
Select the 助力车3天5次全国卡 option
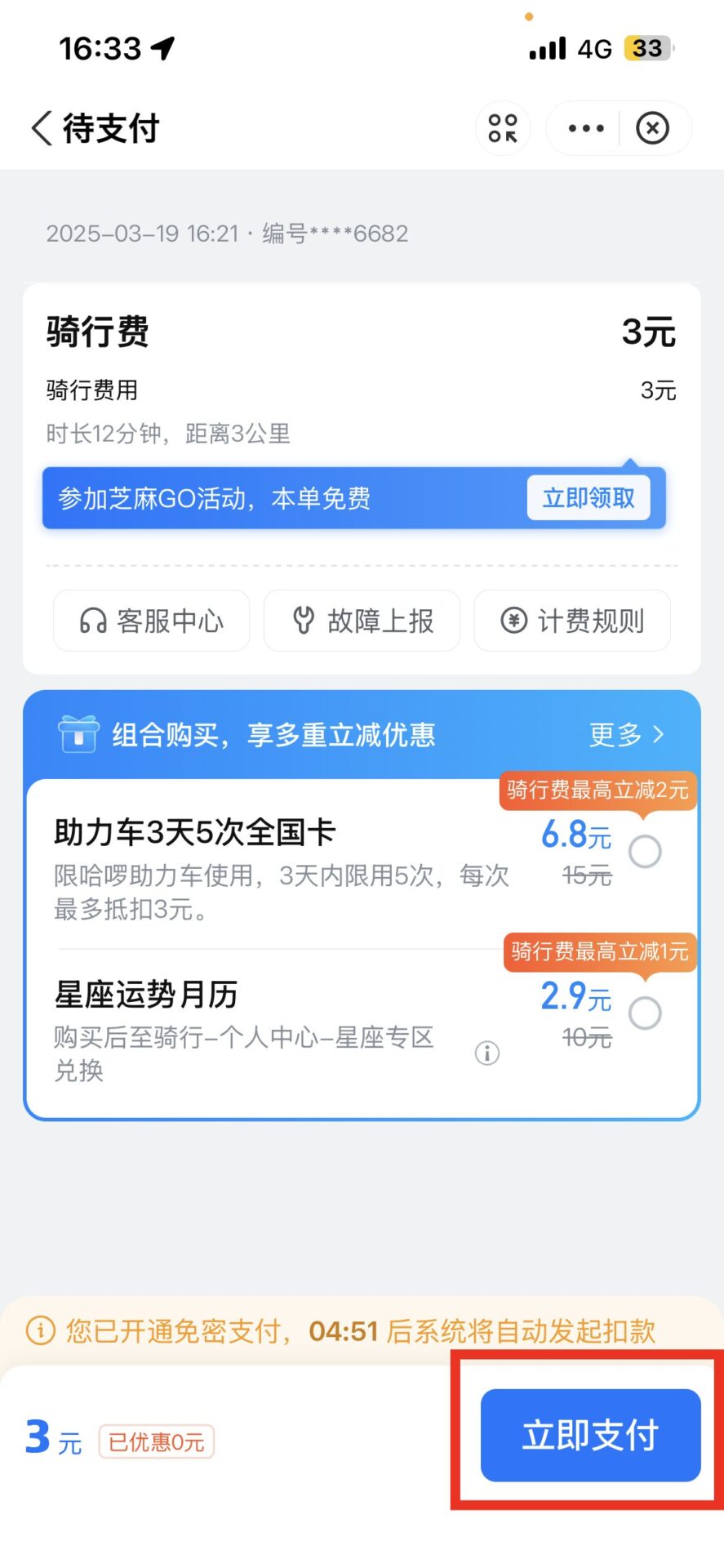[645, 852]
